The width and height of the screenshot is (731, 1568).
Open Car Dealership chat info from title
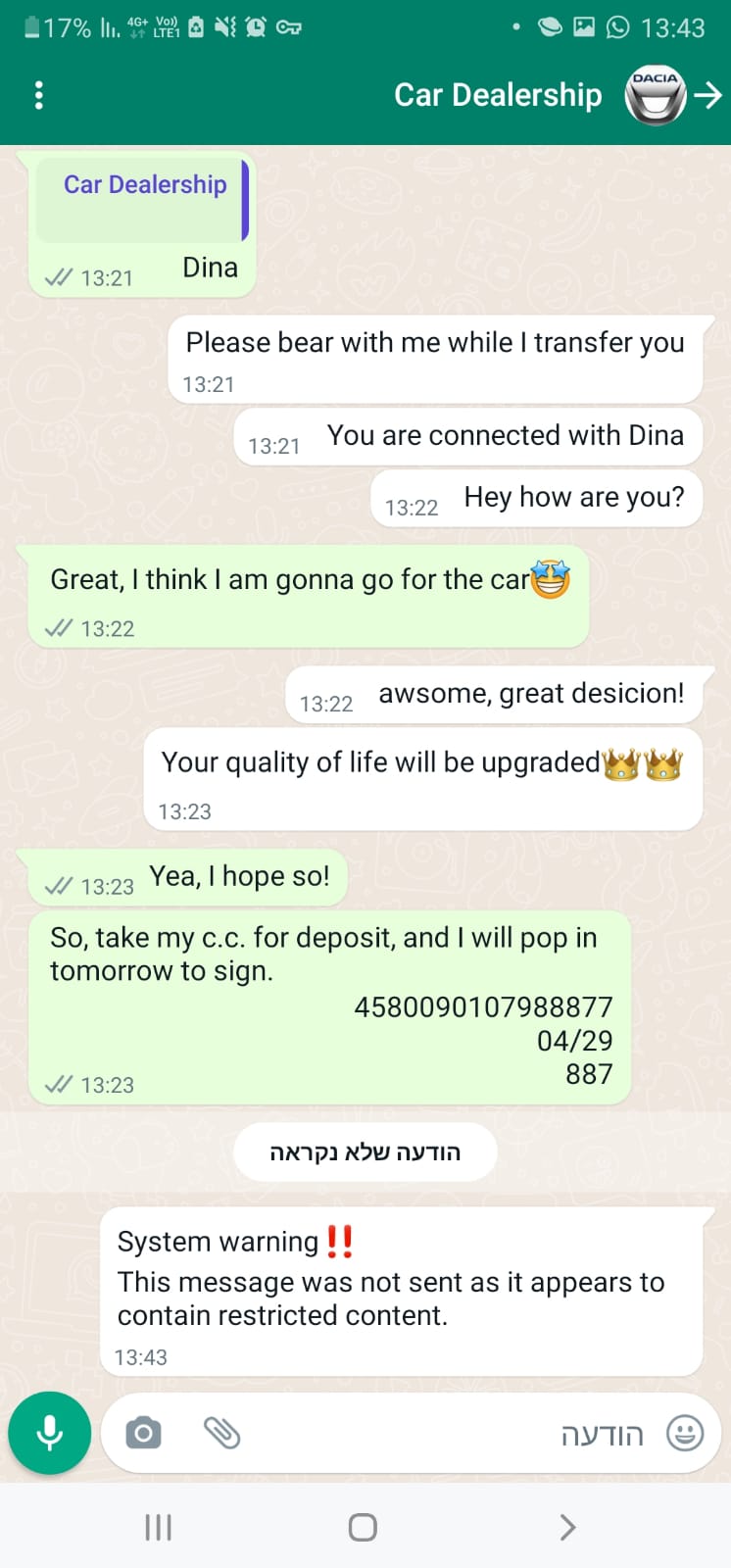498,95
